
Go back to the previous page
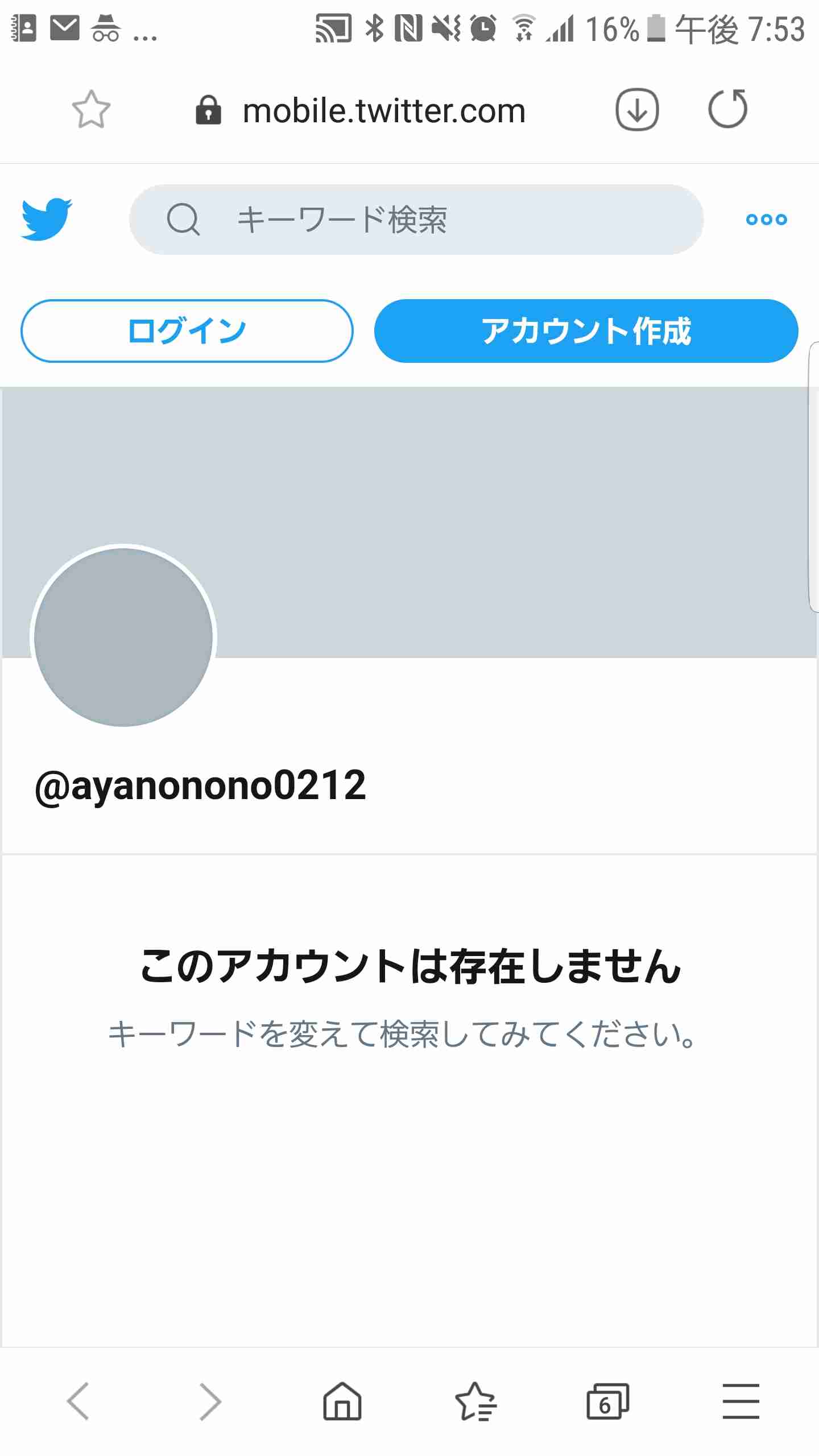pos(78,1401)
